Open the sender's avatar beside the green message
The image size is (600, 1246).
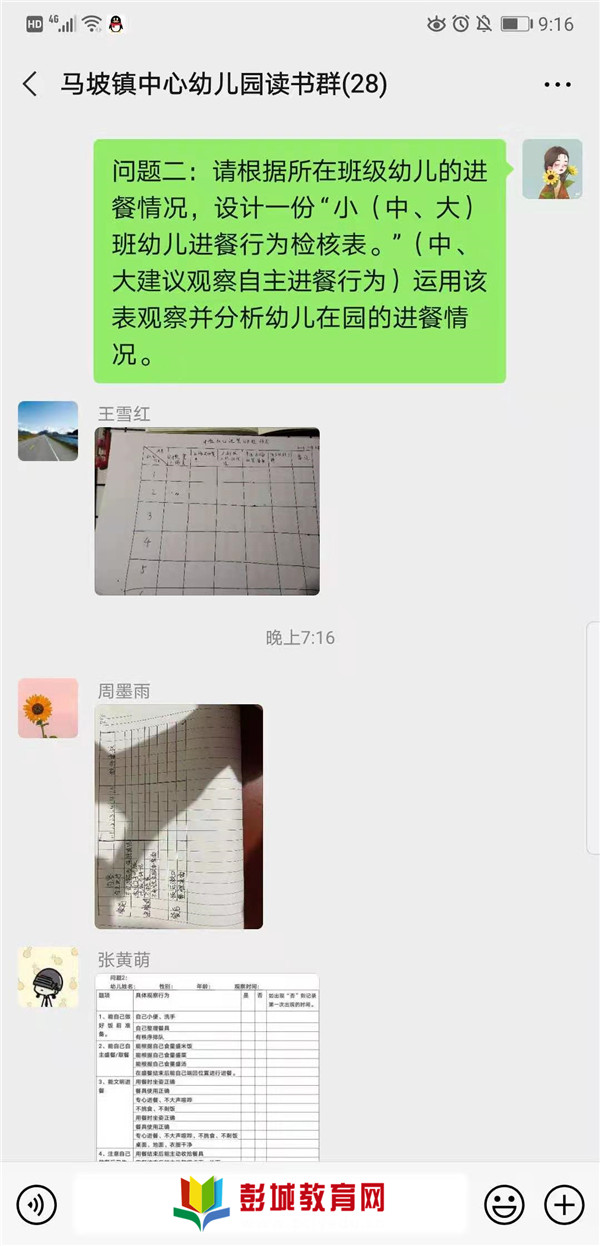(x=552, y=169)
